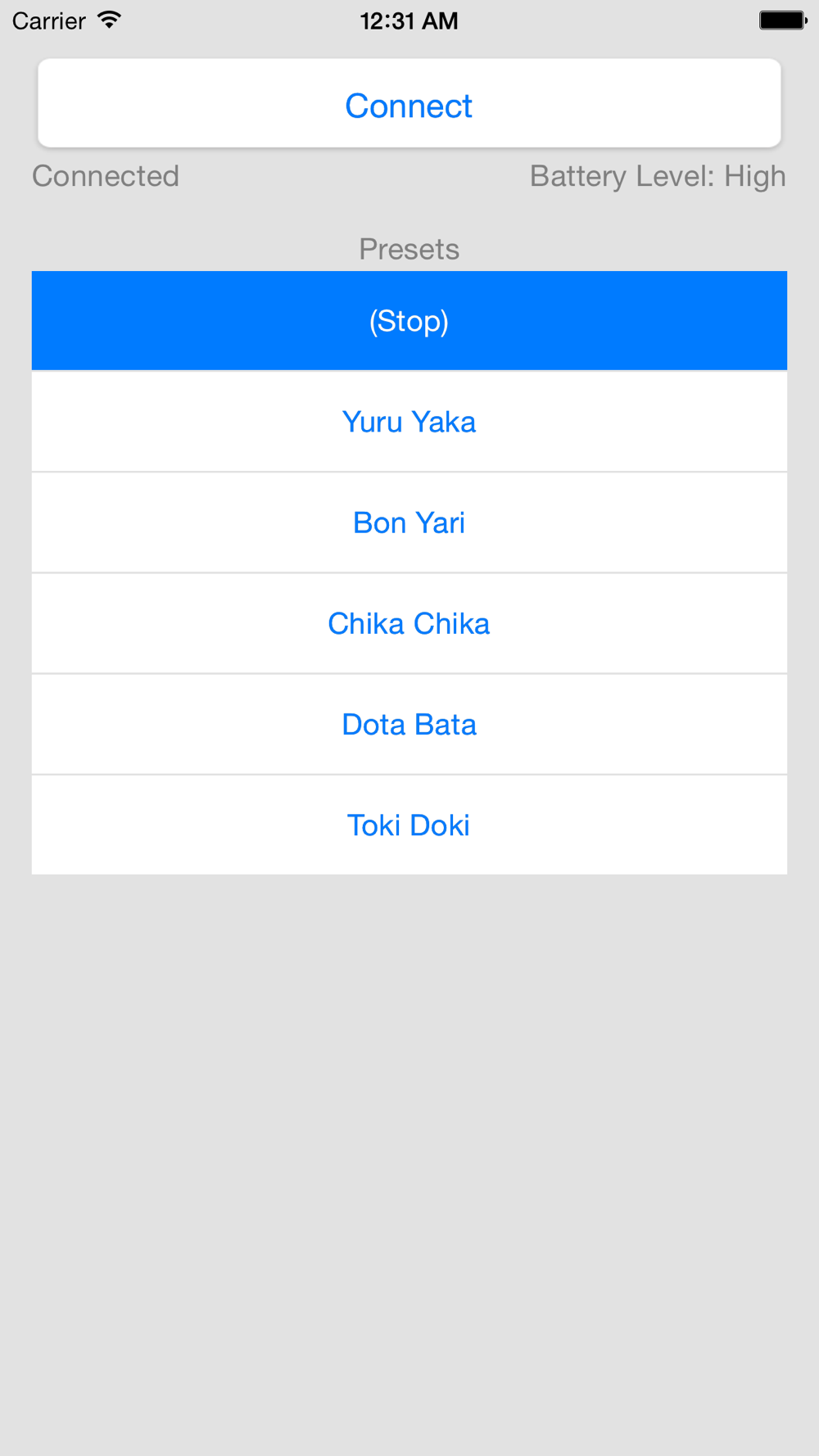Tap the Connect button
The width and height of the screenshot is (819, 1456).
pyautogui.click(x=409, y=103)
